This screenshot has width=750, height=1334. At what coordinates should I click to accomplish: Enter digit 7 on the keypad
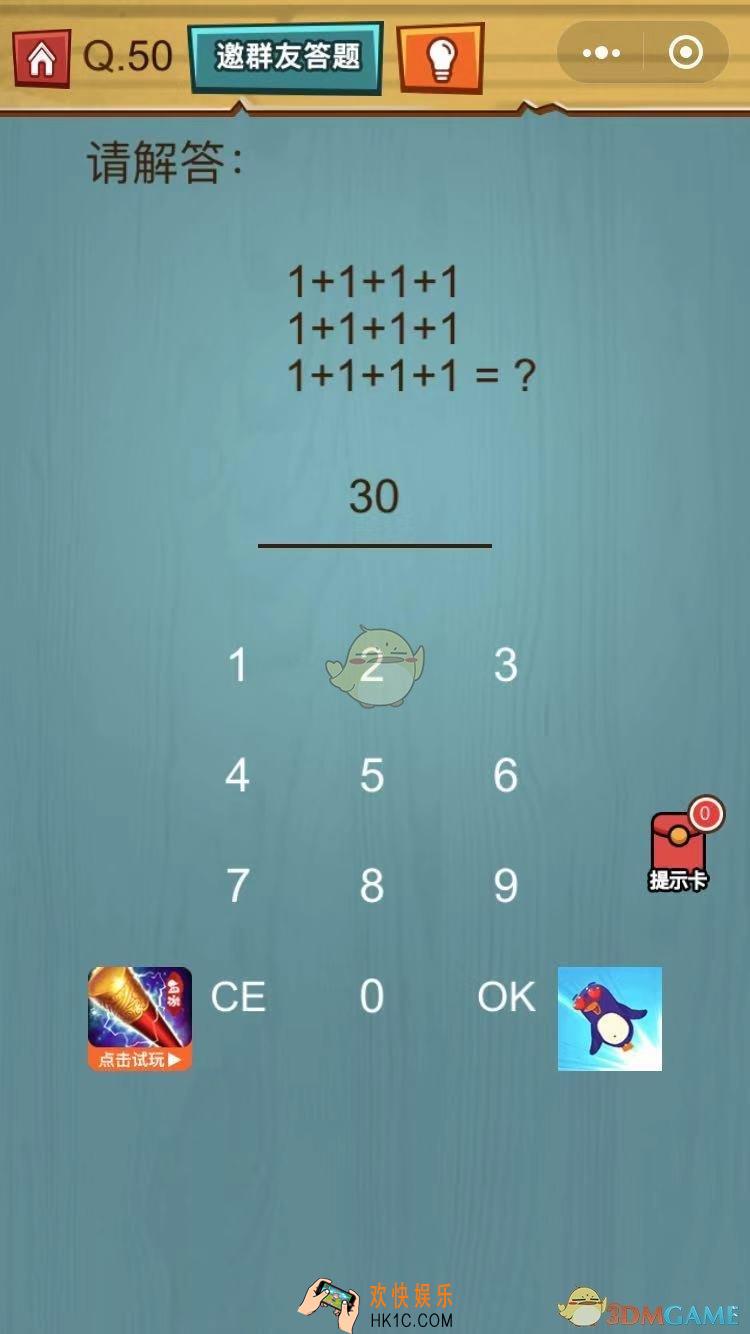pyautogui.click(x=238, y=886)
